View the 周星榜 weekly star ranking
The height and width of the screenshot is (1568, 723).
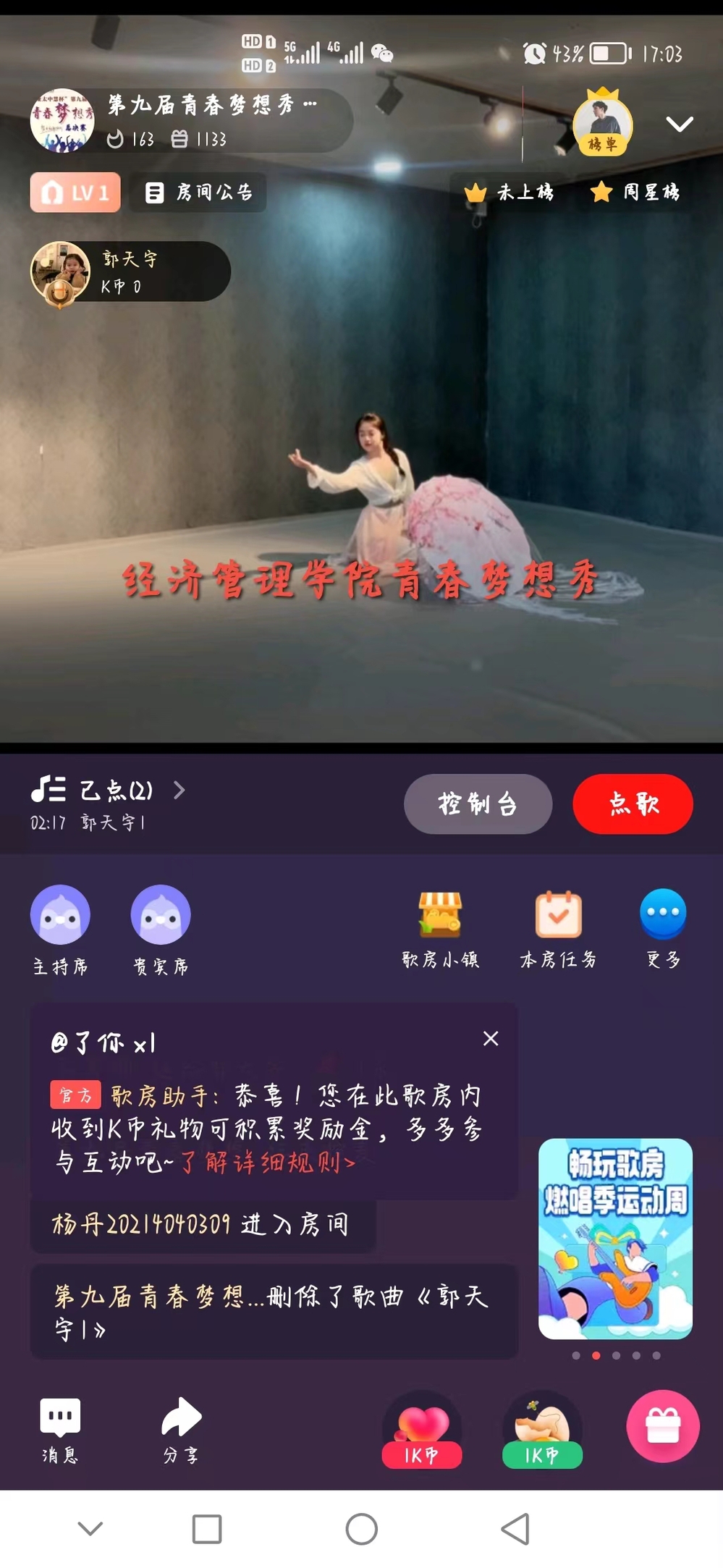click(635, 193)
